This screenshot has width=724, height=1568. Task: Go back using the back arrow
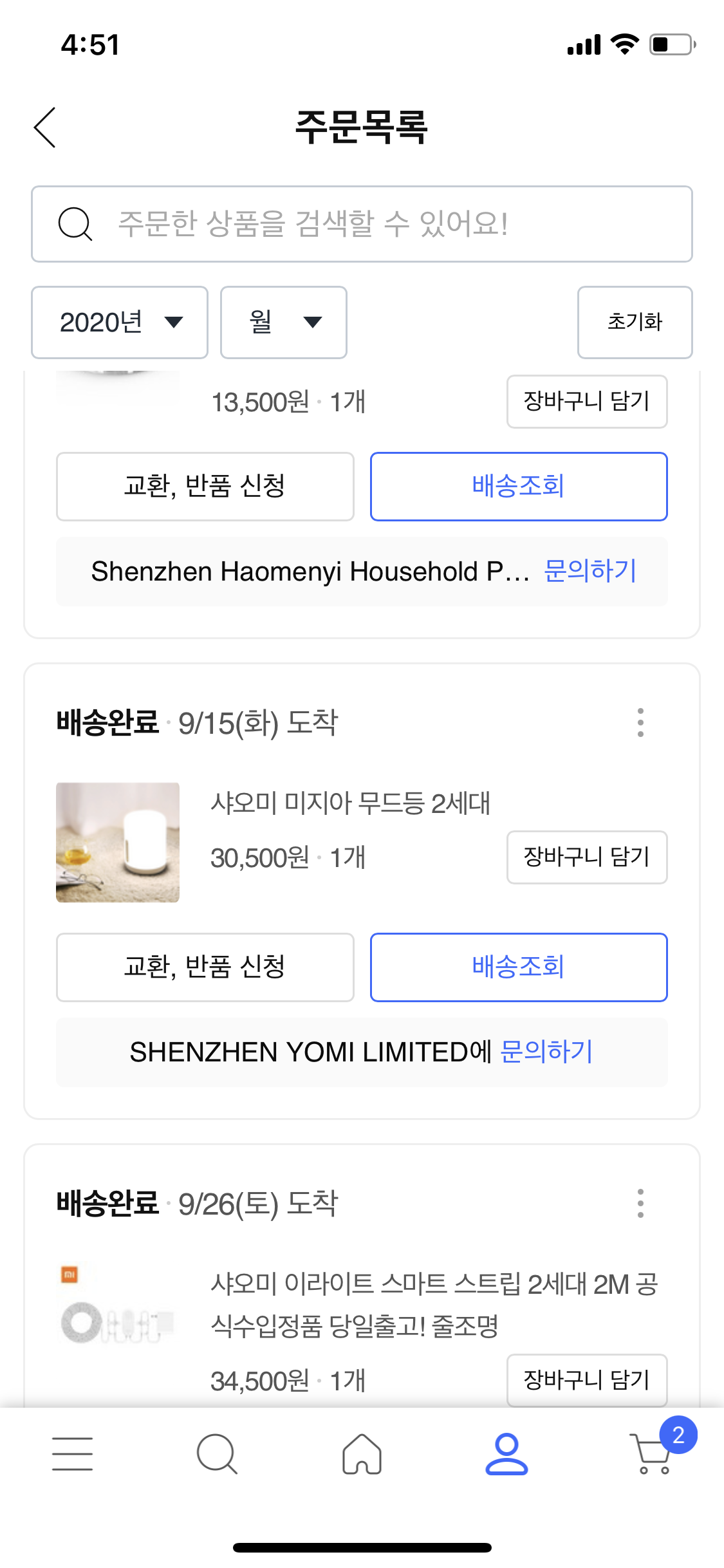pos(45,127)
